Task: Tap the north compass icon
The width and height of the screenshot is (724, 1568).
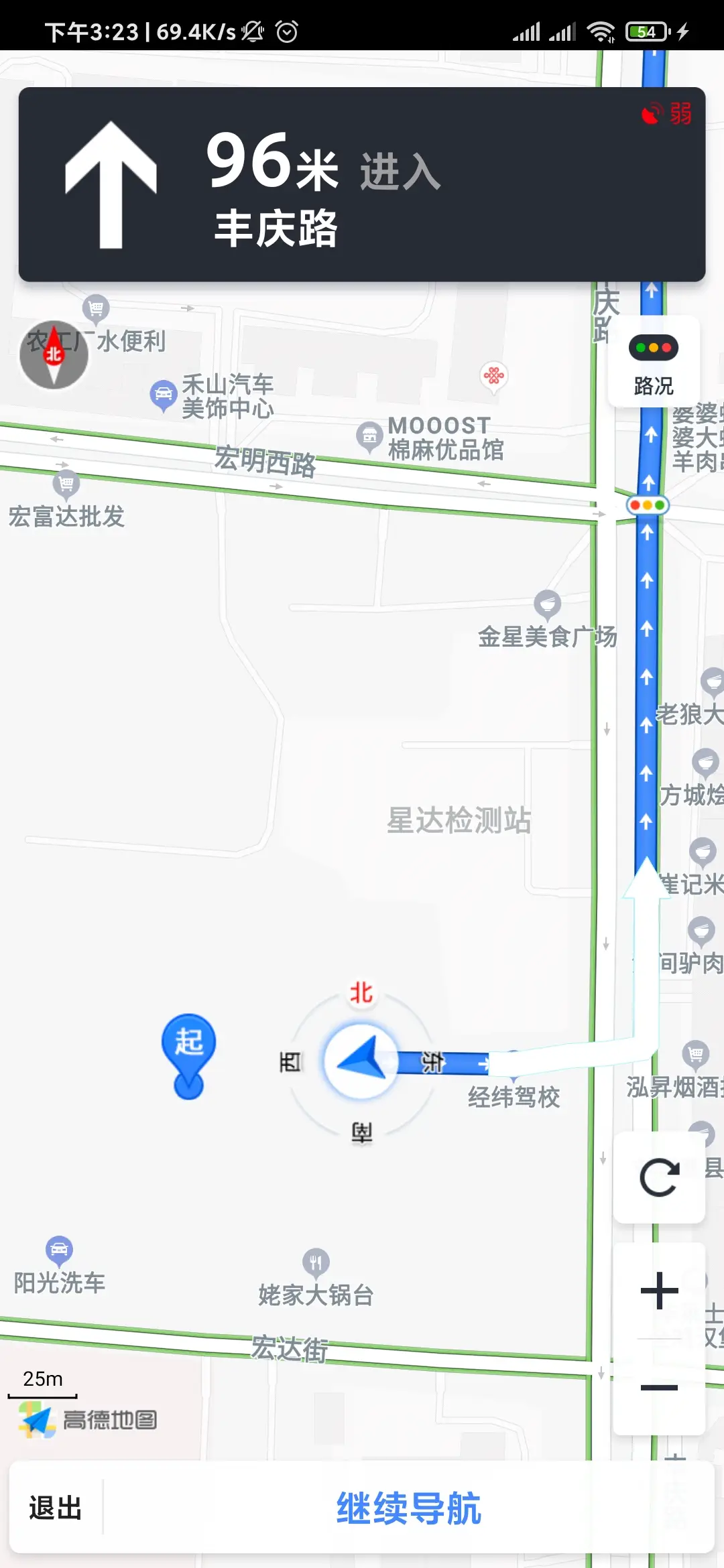Action: (x=54, y=354)
